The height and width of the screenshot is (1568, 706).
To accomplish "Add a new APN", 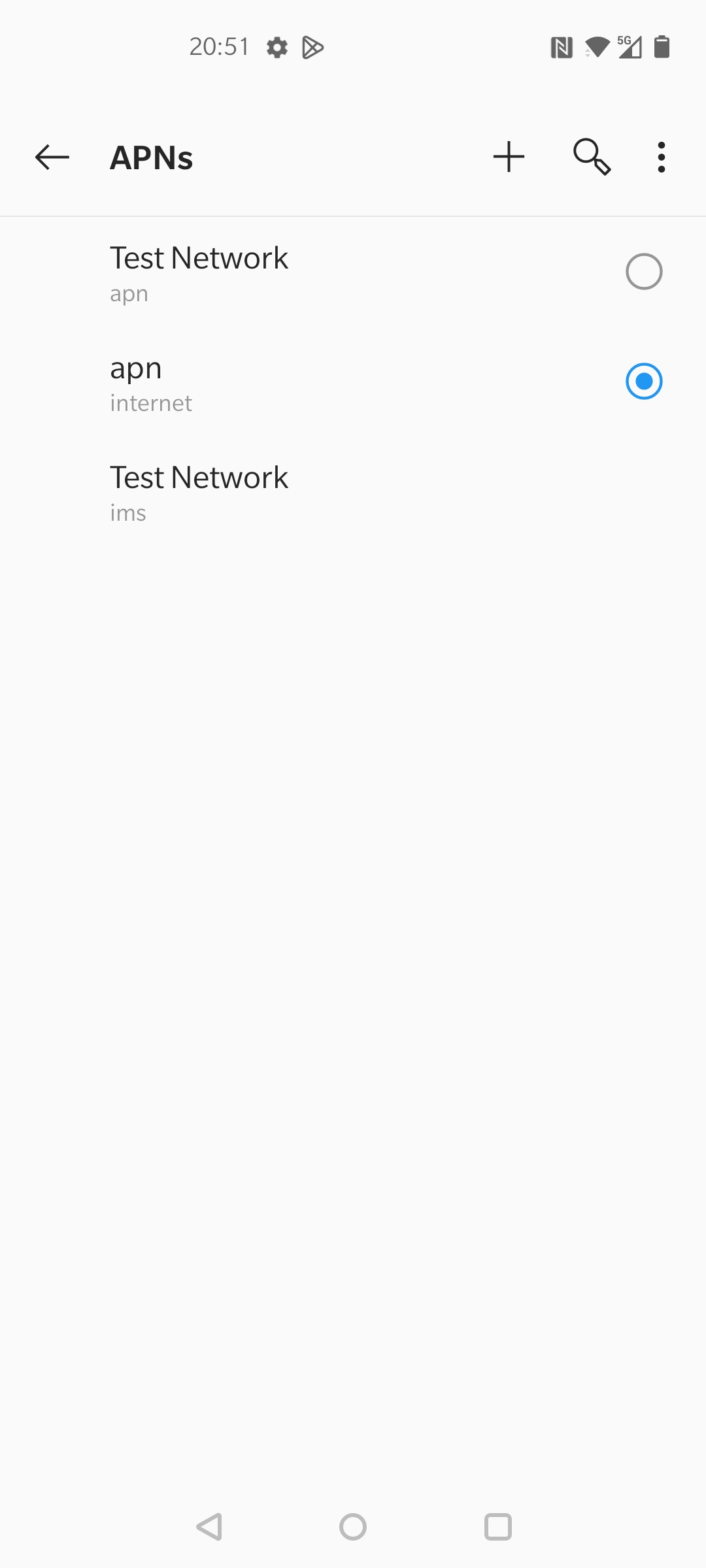I will (509, 157).
